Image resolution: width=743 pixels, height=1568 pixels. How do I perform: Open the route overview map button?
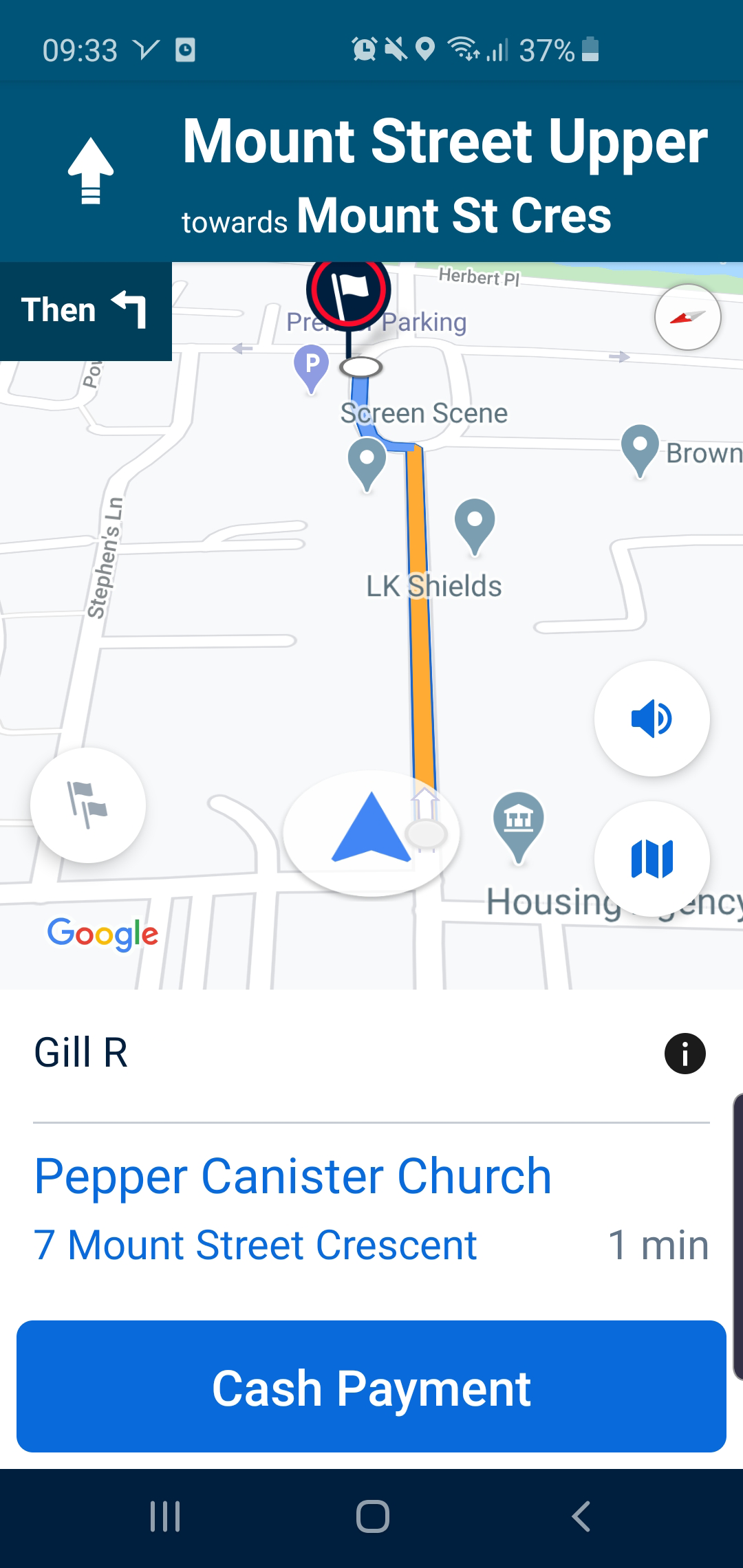point(652,859)
